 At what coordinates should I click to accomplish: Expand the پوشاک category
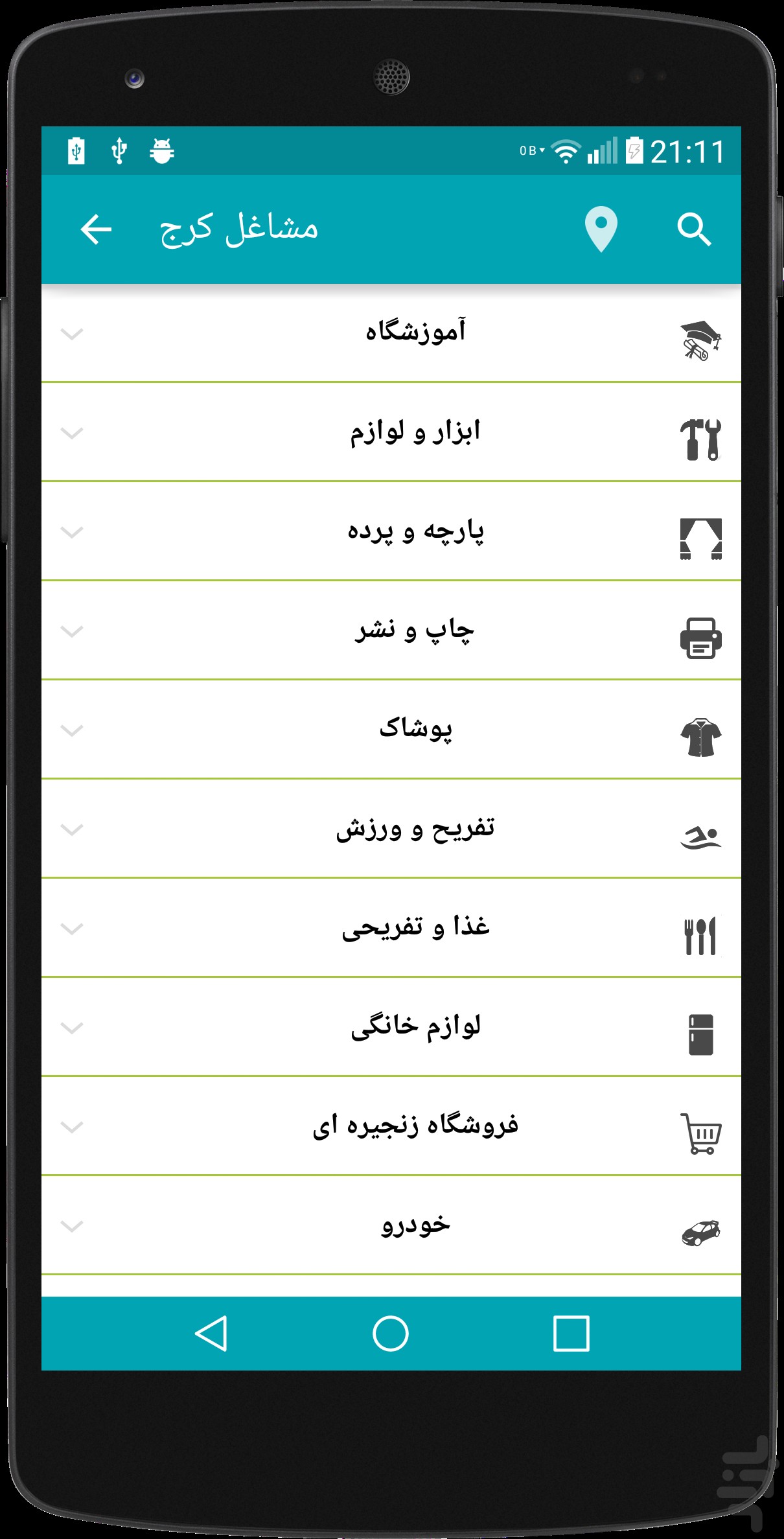coord(72,730)
